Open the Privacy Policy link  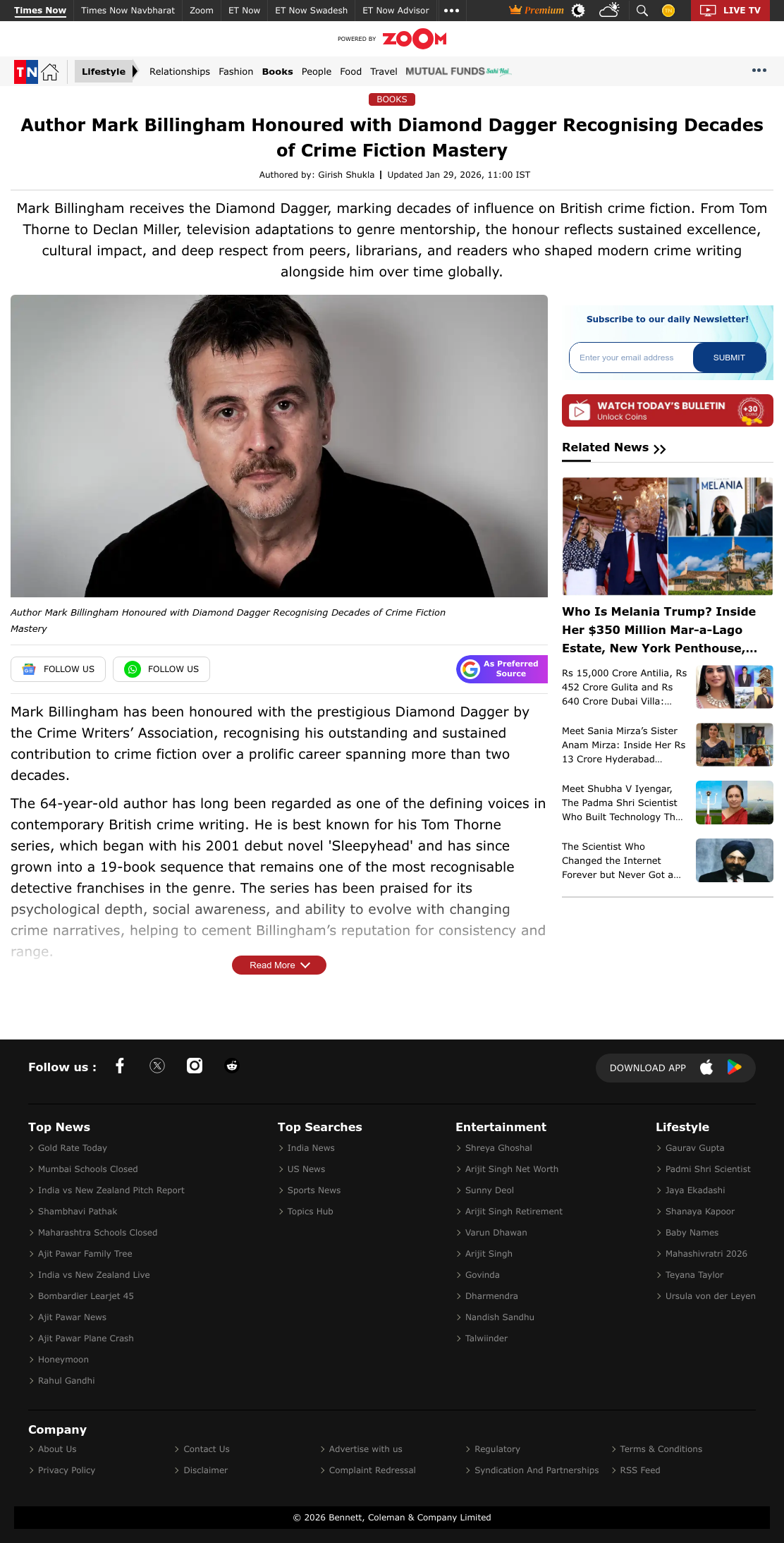[x=66, y=1470]
